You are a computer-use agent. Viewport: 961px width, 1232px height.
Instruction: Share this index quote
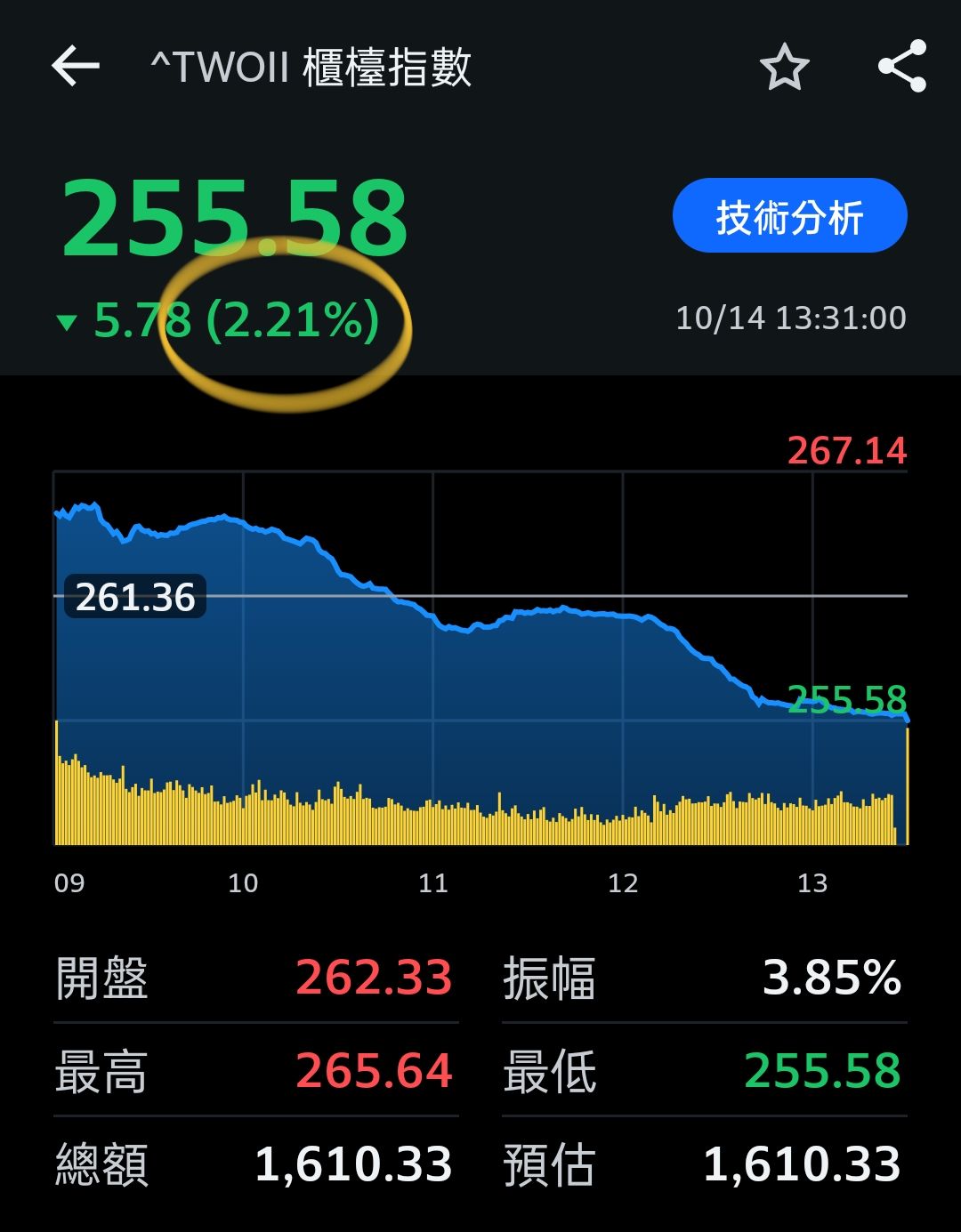[x=902, y=67]
